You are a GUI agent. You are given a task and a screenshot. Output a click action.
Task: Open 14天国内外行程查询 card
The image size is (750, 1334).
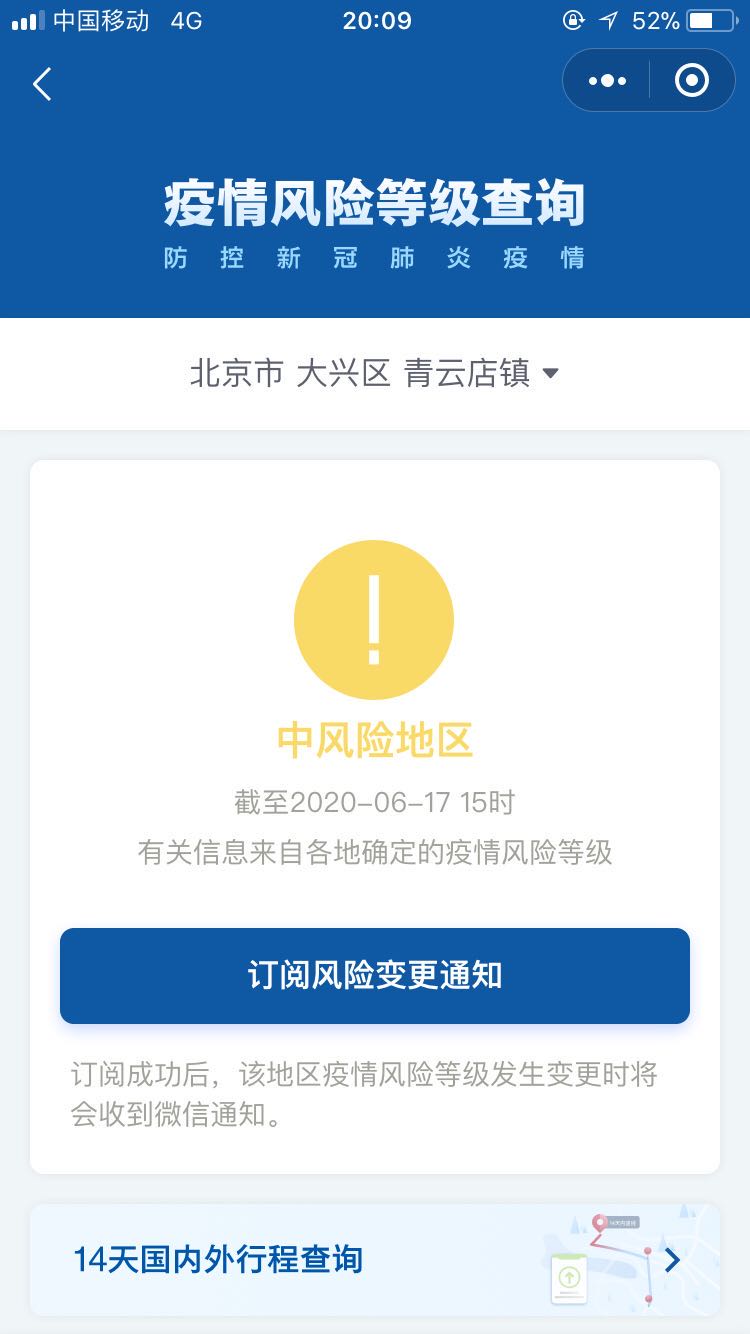375,1259
